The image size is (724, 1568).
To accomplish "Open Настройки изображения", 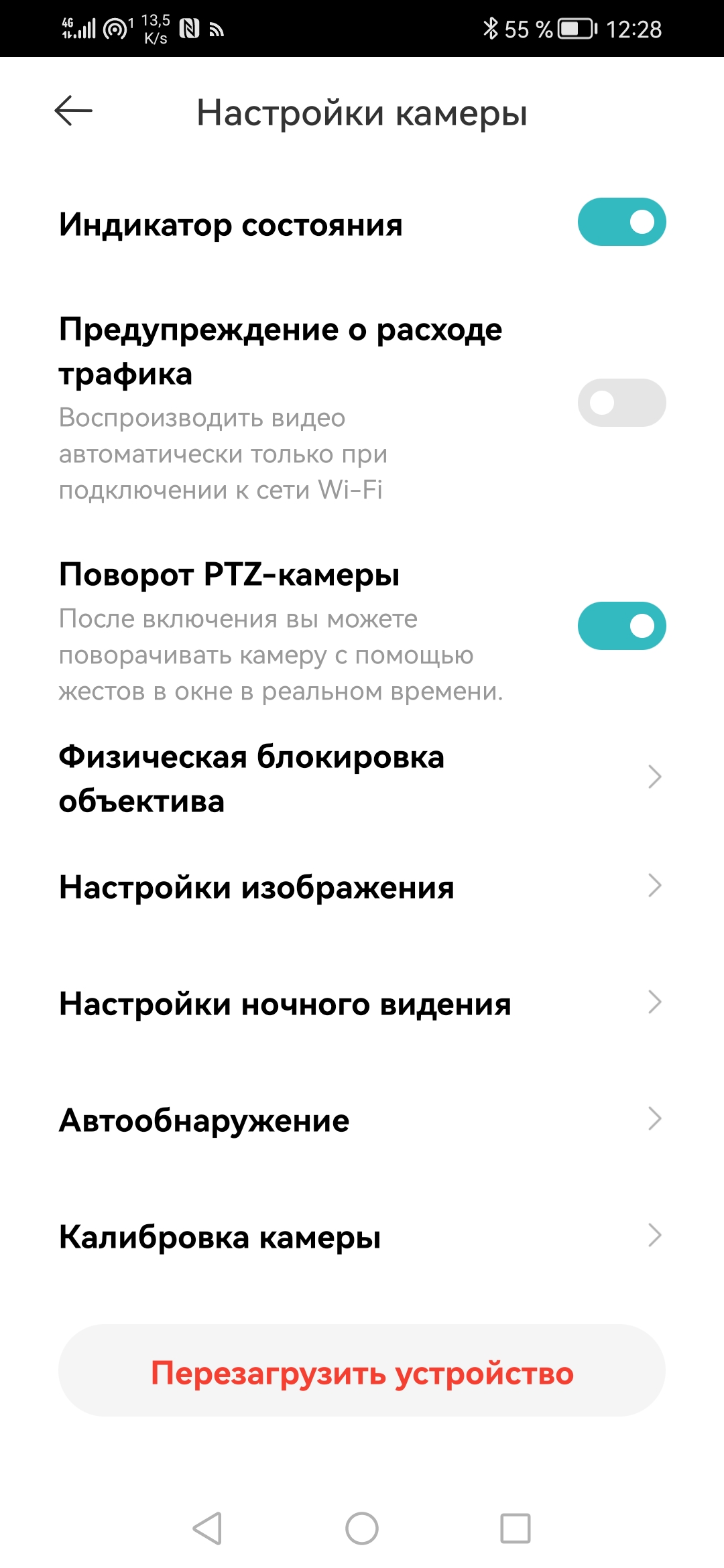I will [x=362, y=887].
